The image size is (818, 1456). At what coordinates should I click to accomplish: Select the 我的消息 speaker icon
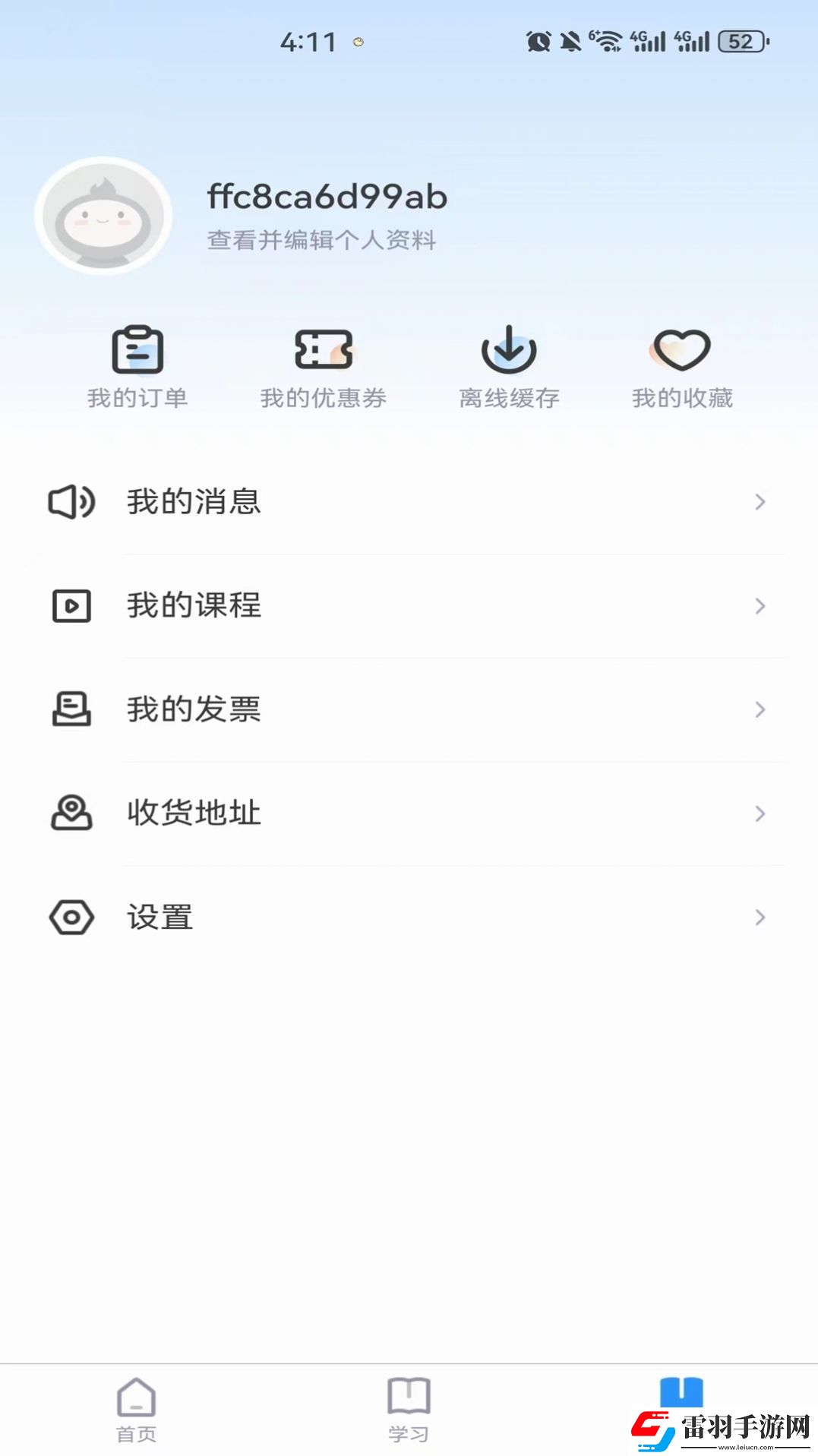72,501
